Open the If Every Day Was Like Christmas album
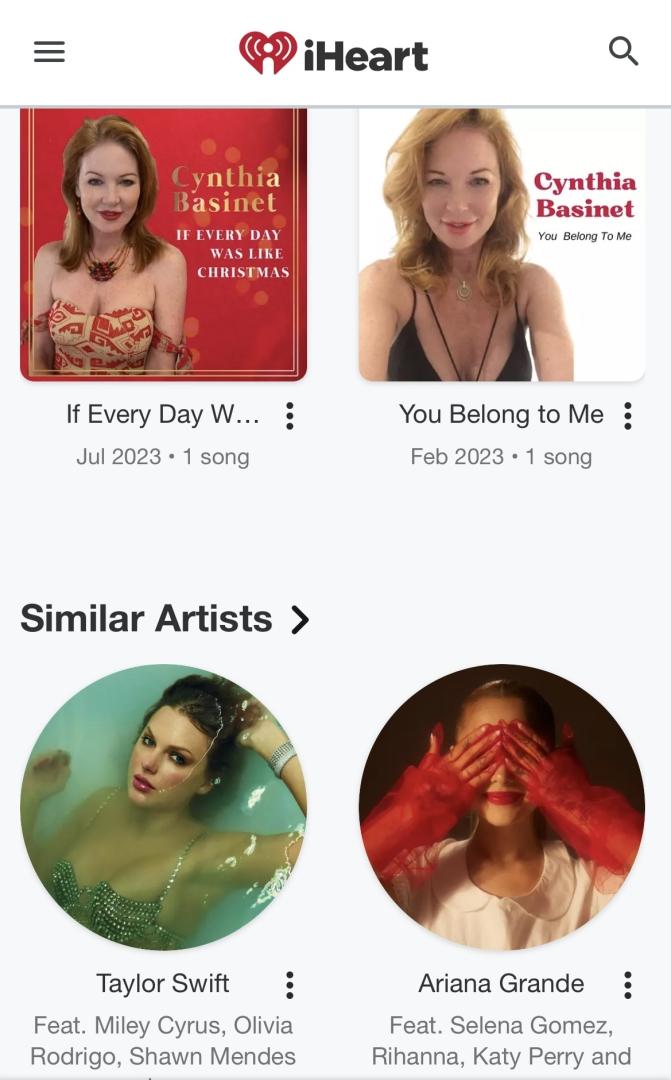The image size is (671, 1080). (x=163, y=245)
